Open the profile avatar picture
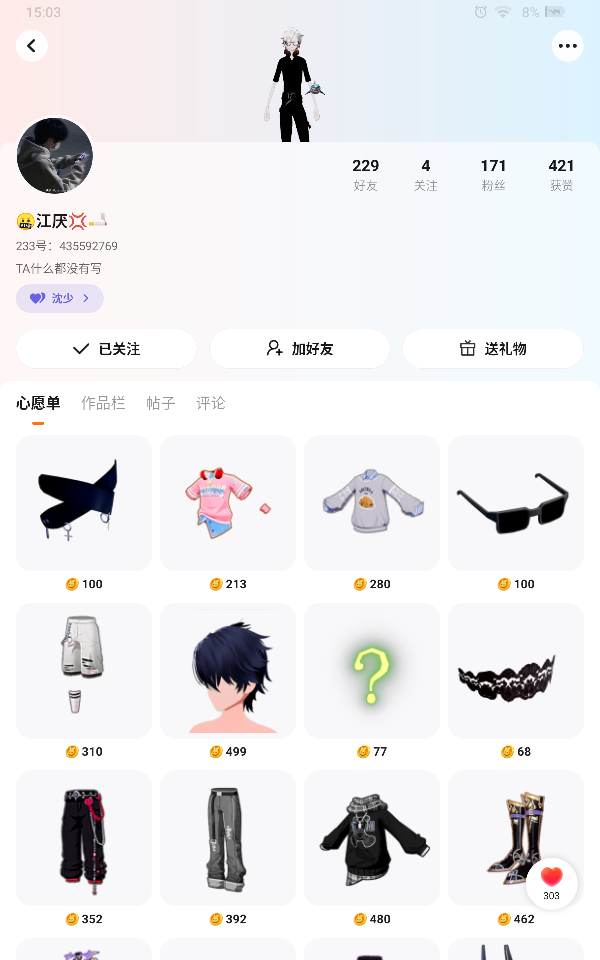600x960 pixels. pos(55,156)
